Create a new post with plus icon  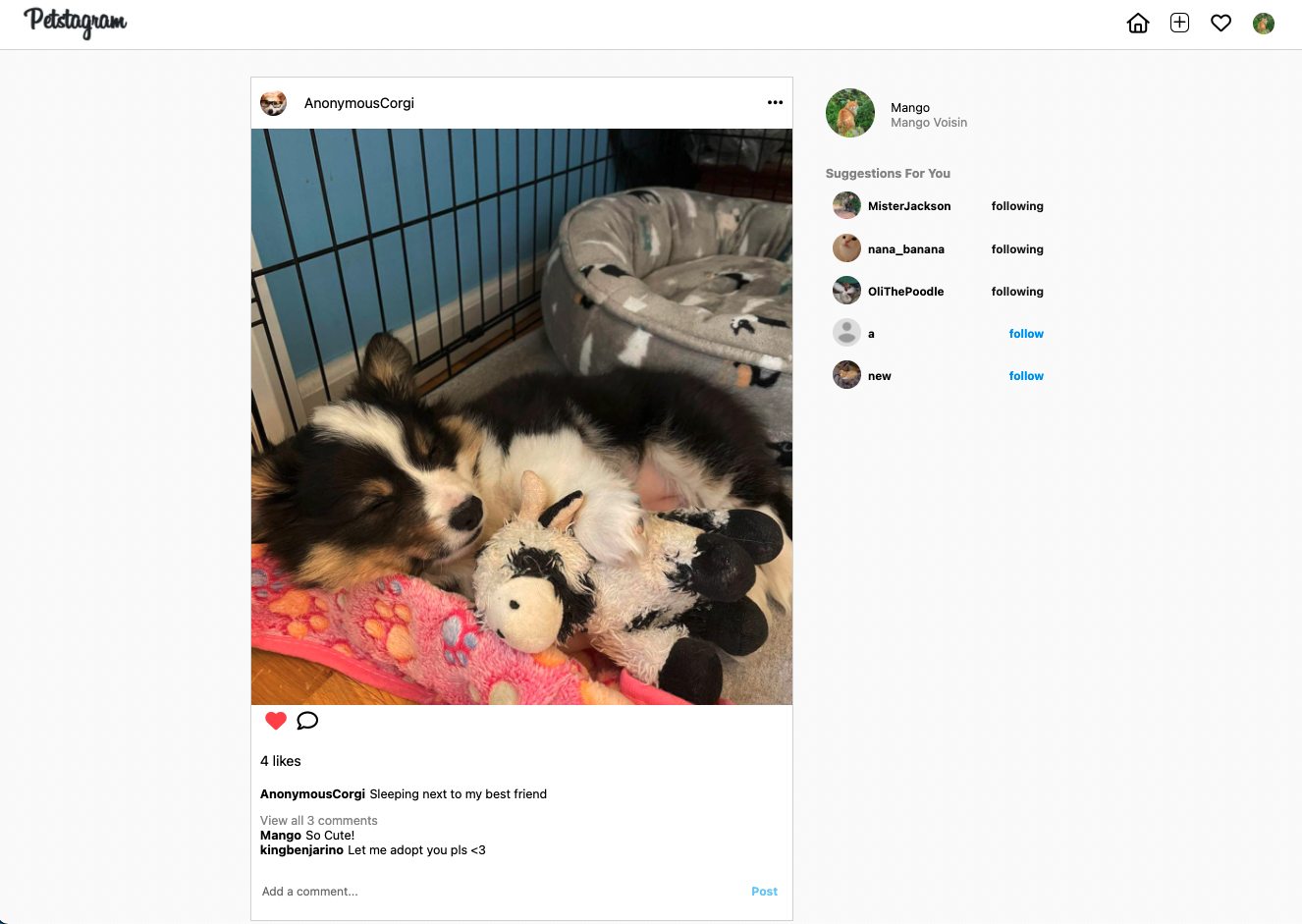coord(1179,24)
